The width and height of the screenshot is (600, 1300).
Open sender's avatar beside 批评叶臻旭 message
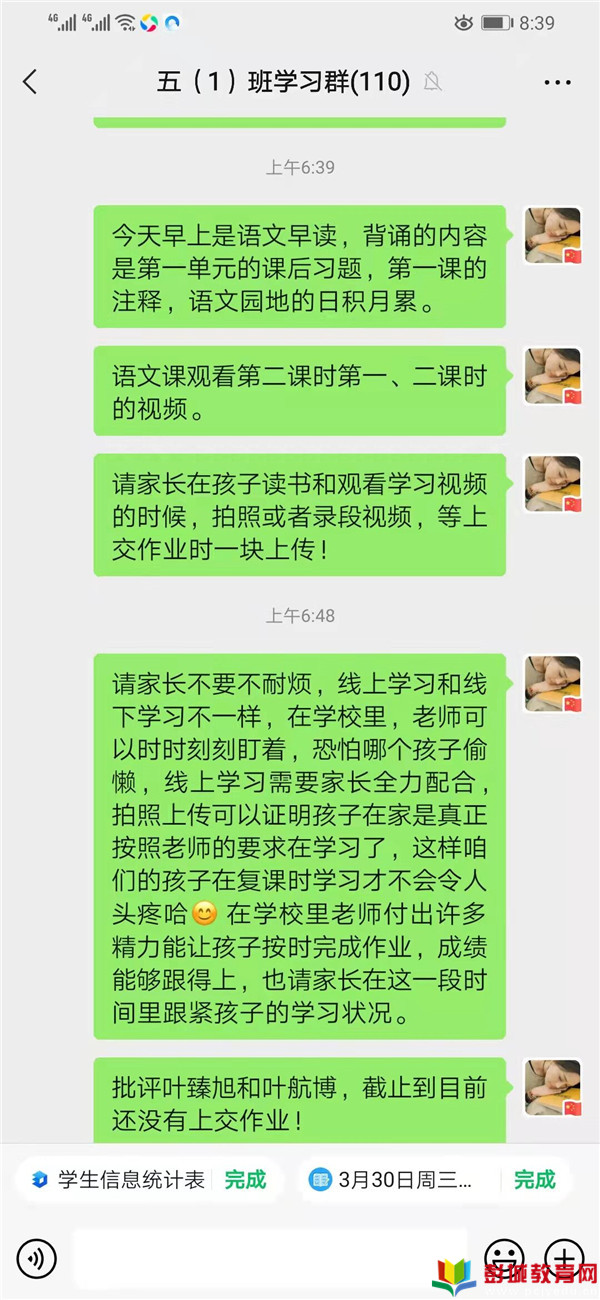pyautogui.click(x=553, y=1087)
